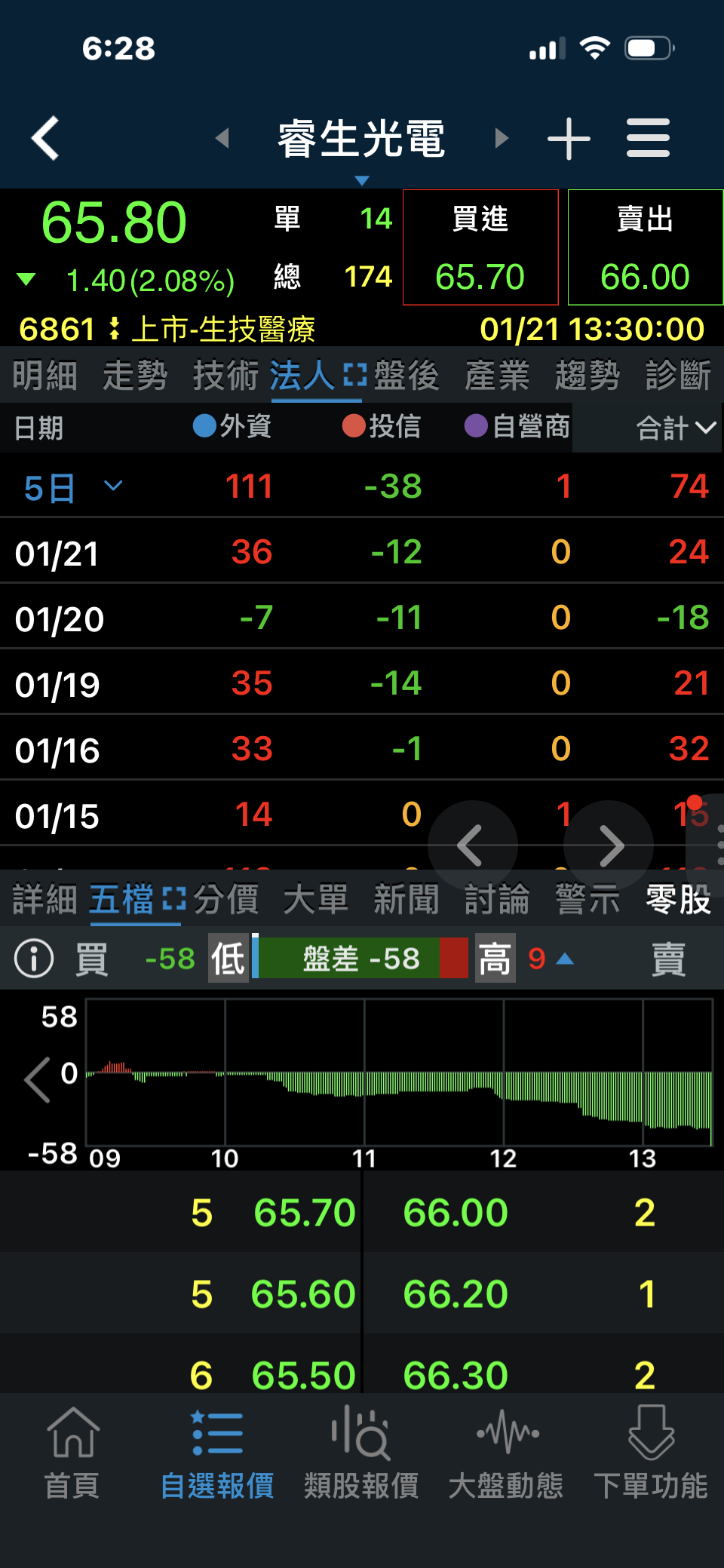Open the 新聞 news tab
The width and height of the screenshot is (724, 1568).
pos(406,899)
